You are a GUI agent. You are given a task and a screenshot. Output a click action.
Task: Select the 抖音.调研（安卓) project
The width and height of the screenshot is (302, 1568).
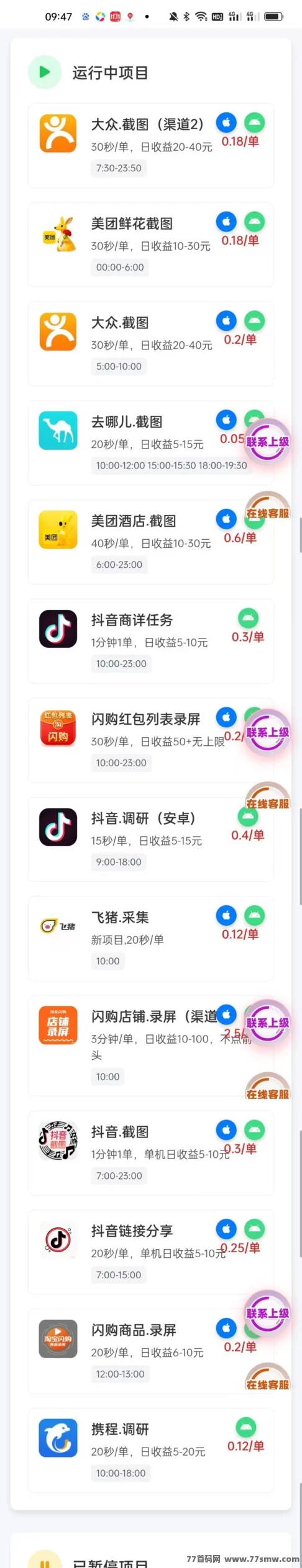coord(151,840)
